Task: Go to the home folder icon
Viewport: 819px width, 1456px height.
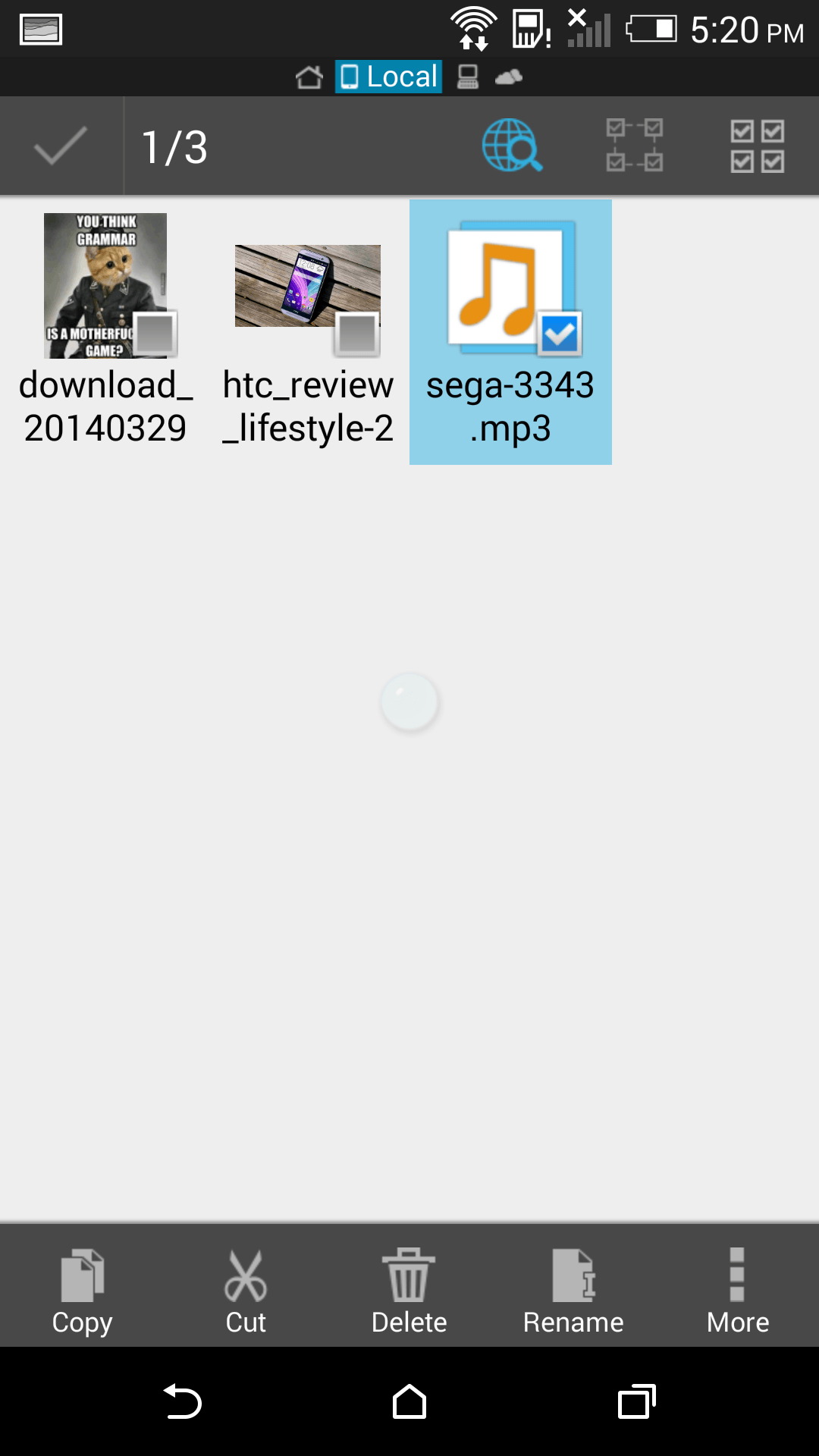Action: [x=309, y=77]
